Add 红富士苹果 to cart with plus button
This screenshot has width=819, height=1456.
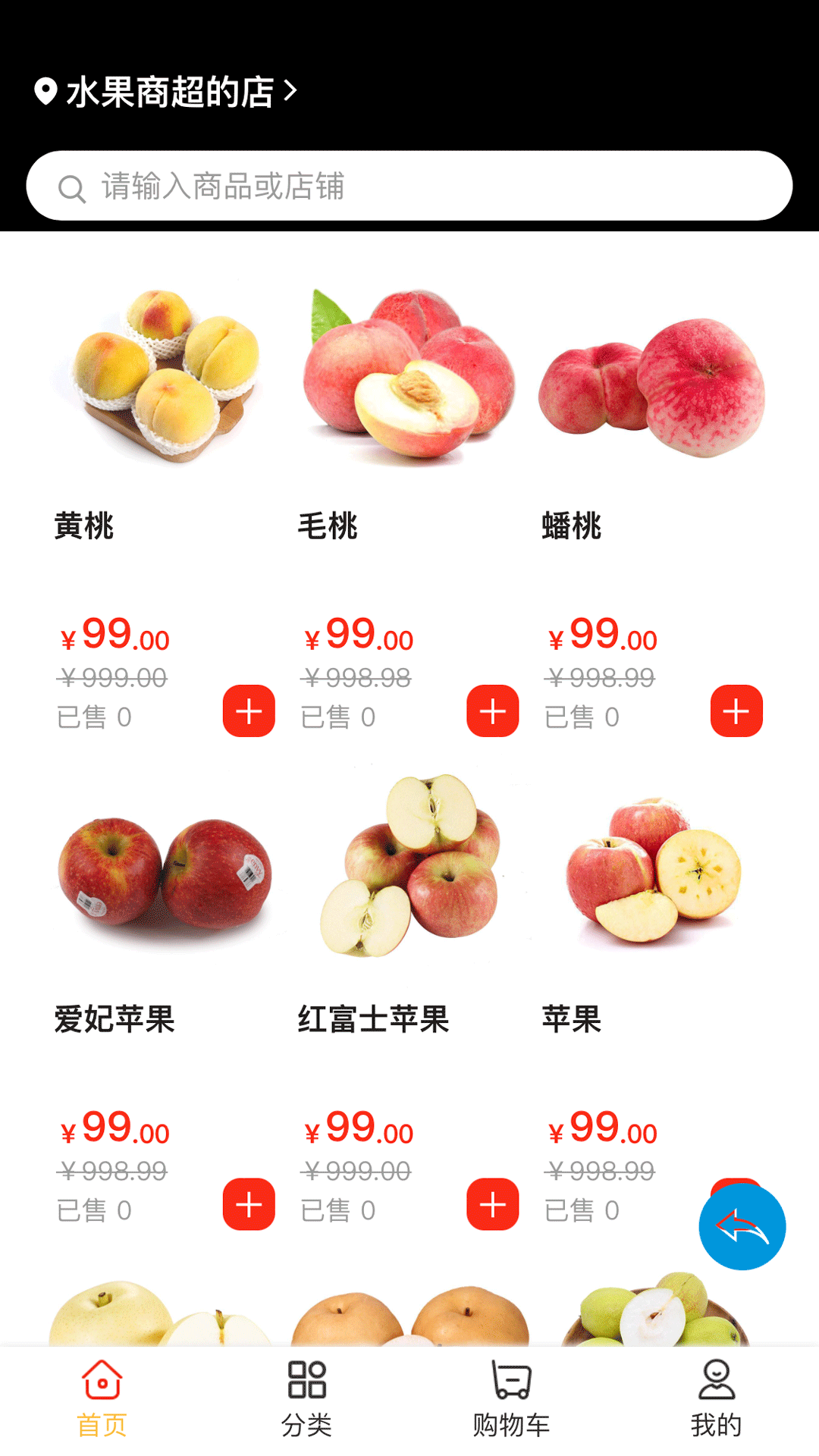(493, 1204)
